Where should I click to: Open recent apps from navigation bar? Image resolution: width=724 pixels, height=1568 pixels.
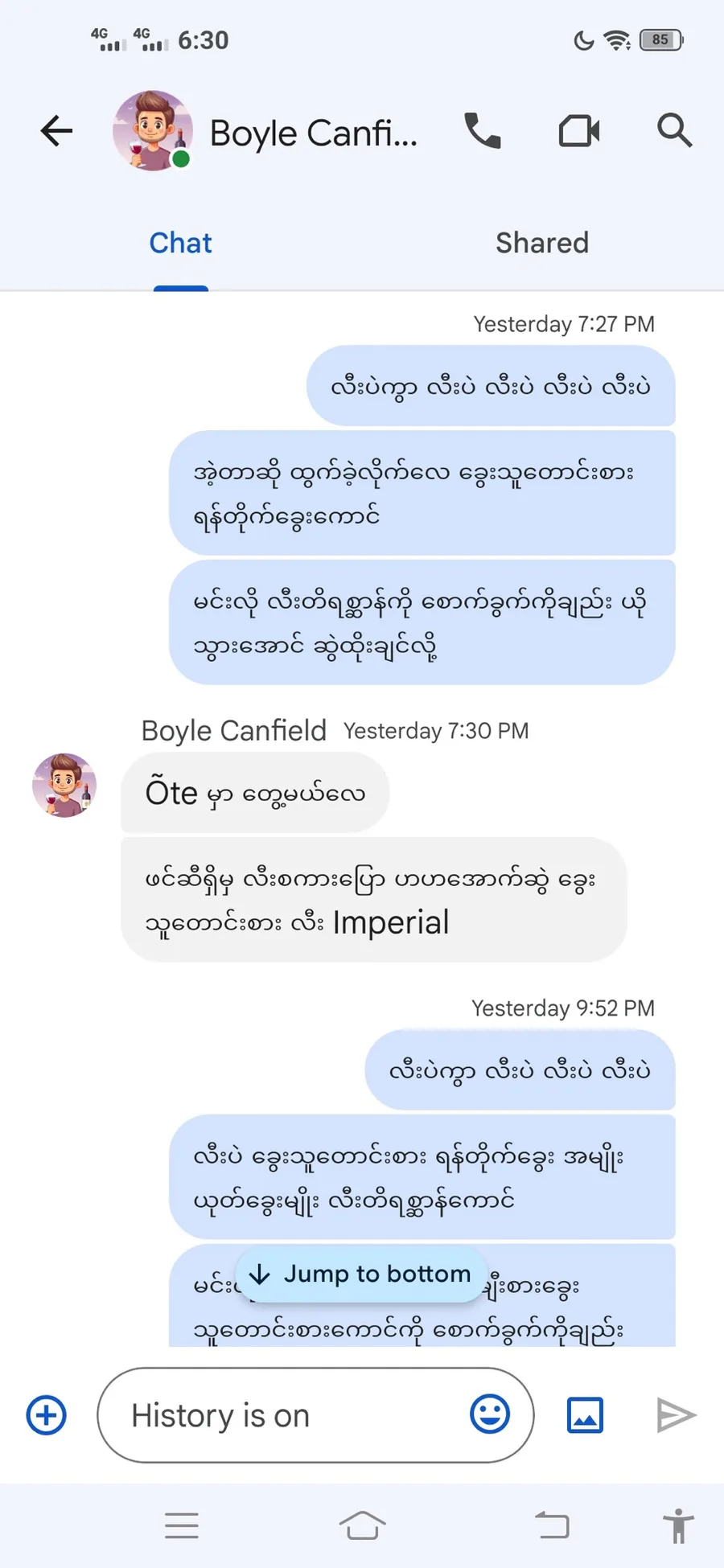[182, 1525]
